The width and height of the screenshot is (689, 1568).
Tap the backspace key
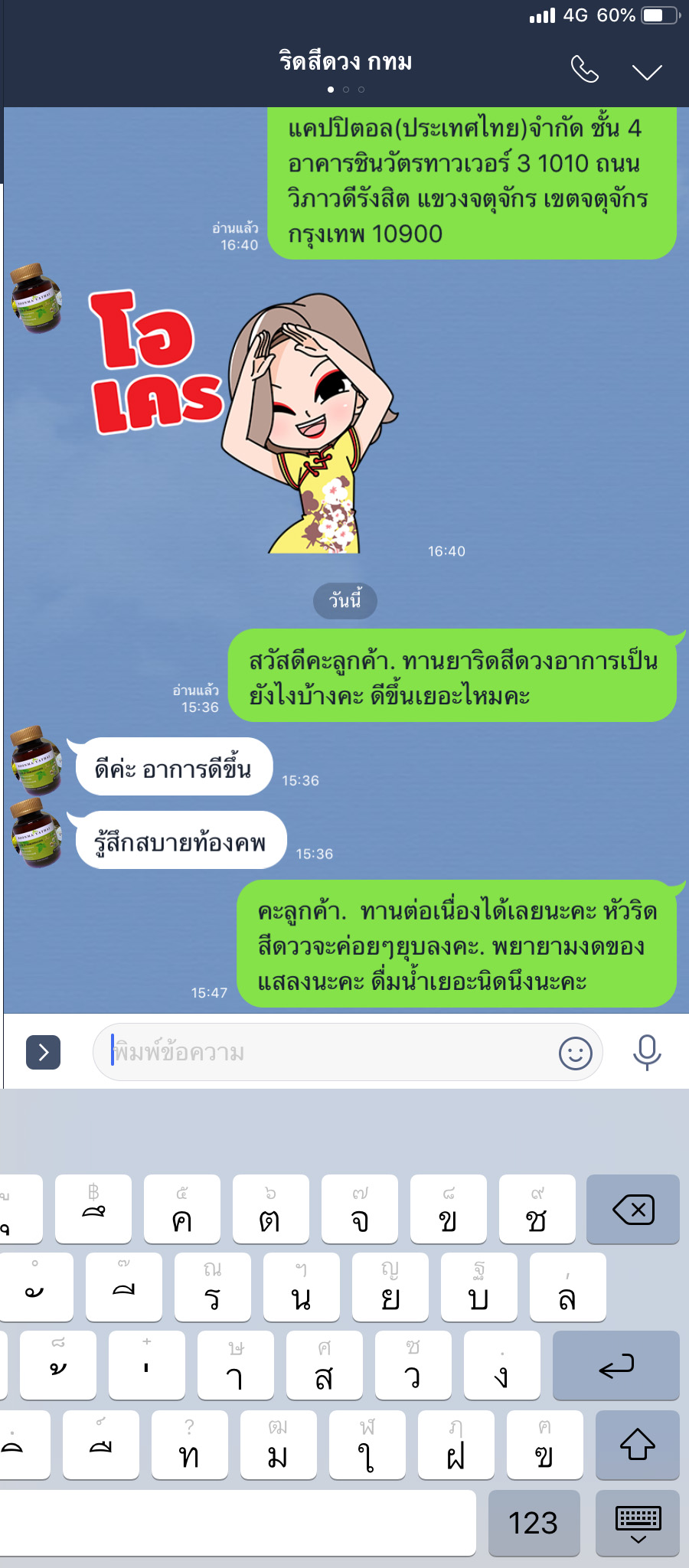tap(633, 1210)
